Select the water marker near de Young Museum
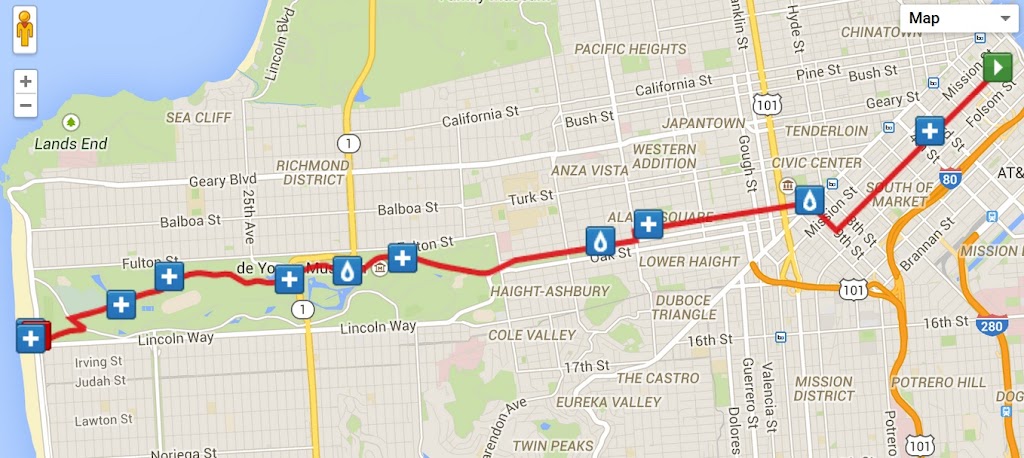 point(347,270)
